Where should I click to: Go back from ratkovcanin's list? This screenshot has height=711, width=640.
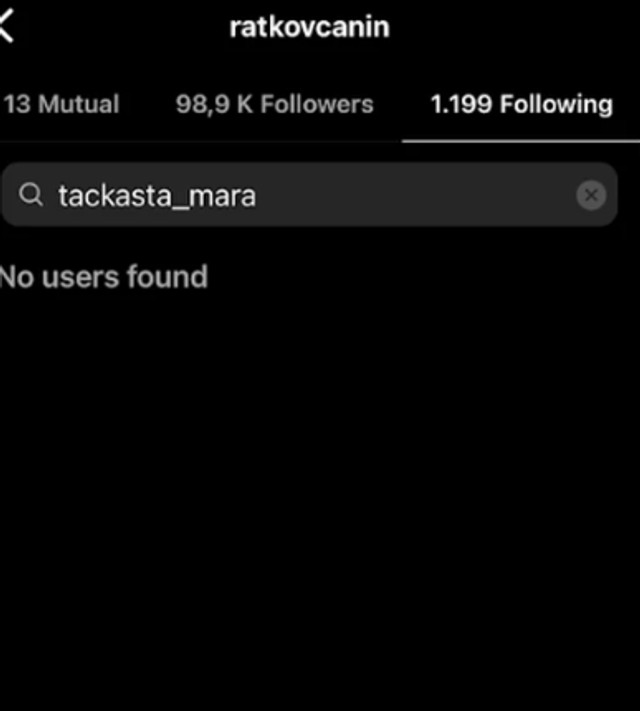(x=7, y=27)
